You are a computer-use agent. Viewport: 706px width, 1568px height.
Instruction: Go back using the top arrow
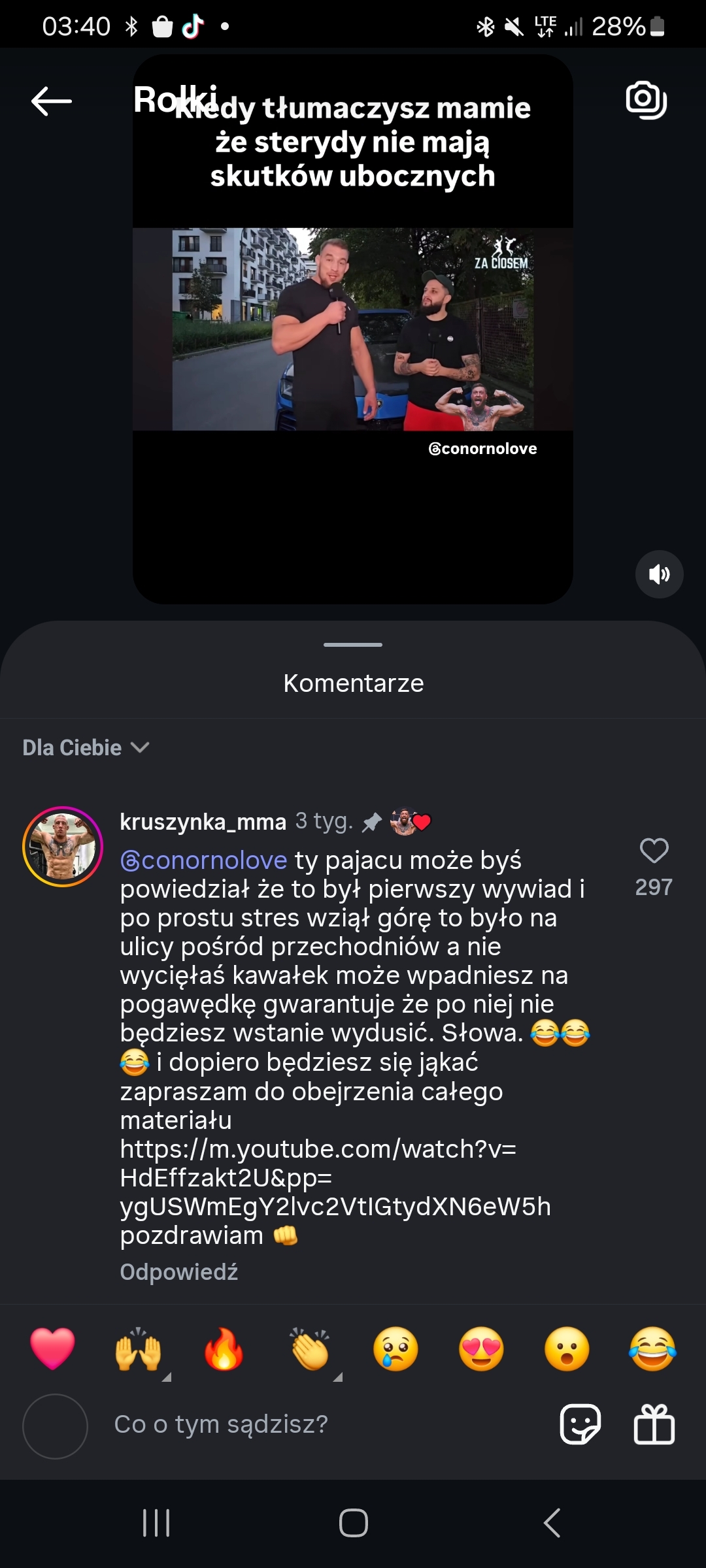tap(51, 101)
